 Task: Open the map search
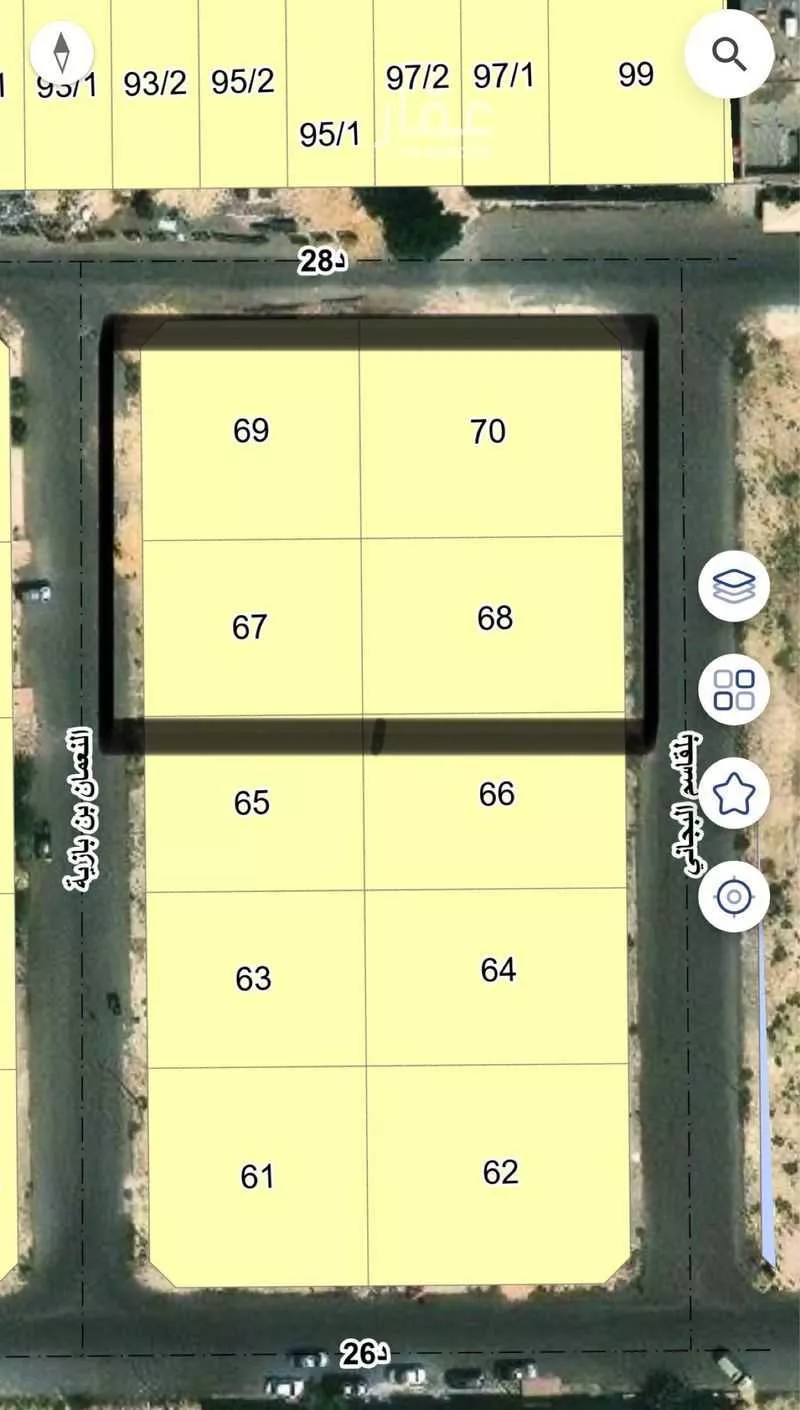click(x=730, y=54)
